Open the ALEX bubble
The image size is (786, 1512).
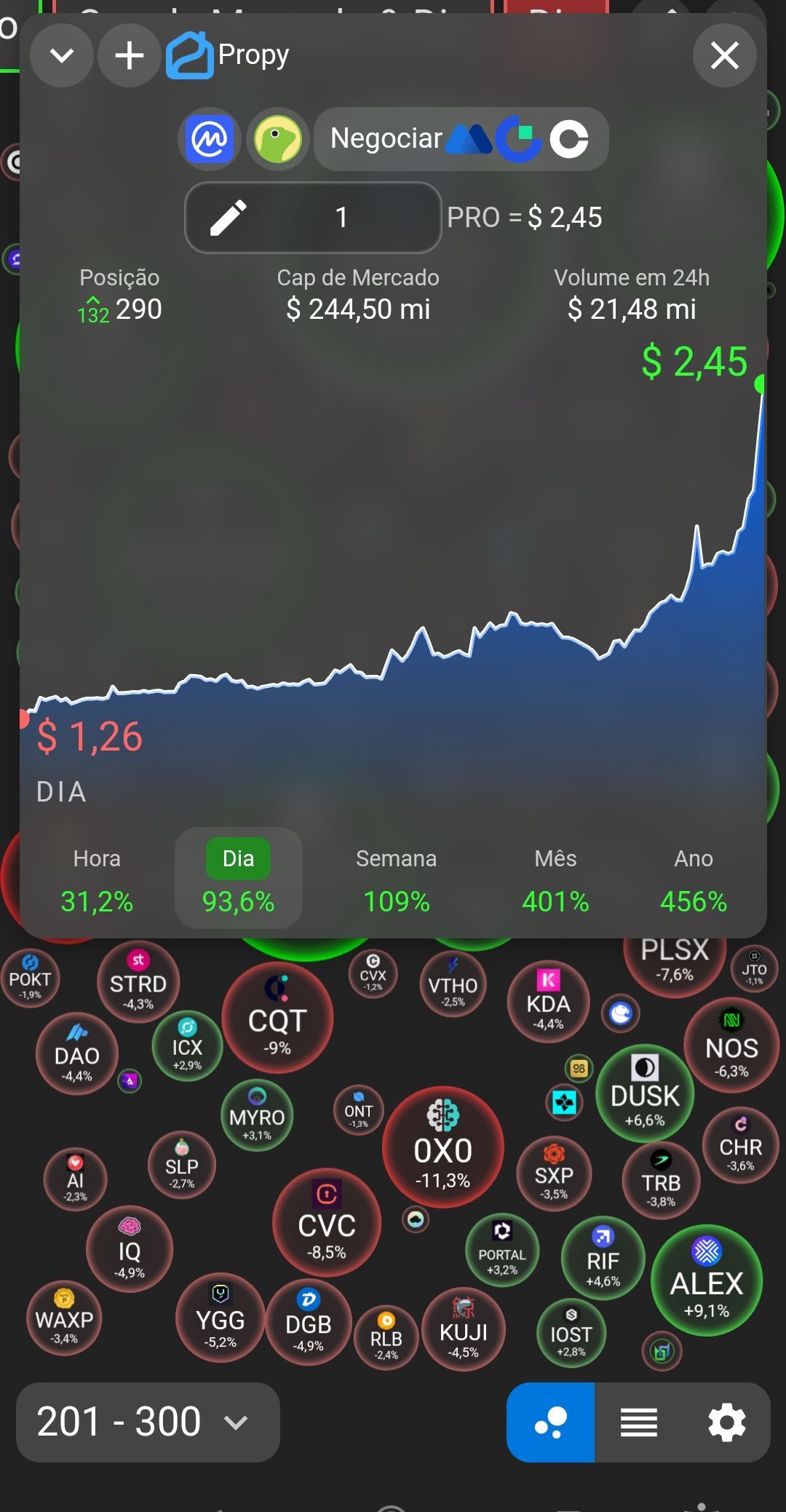706,1281
